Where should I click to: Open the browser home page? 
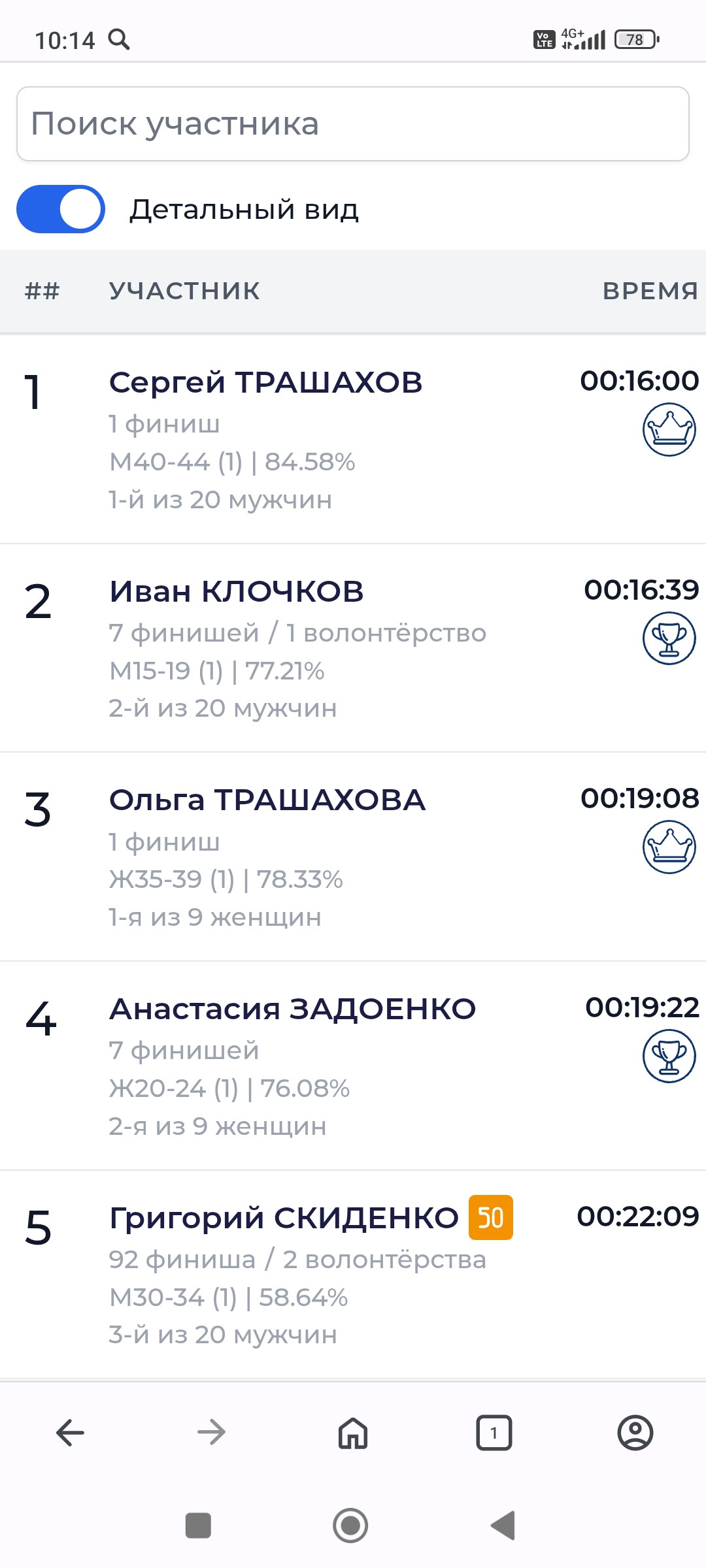[353, 1433]
